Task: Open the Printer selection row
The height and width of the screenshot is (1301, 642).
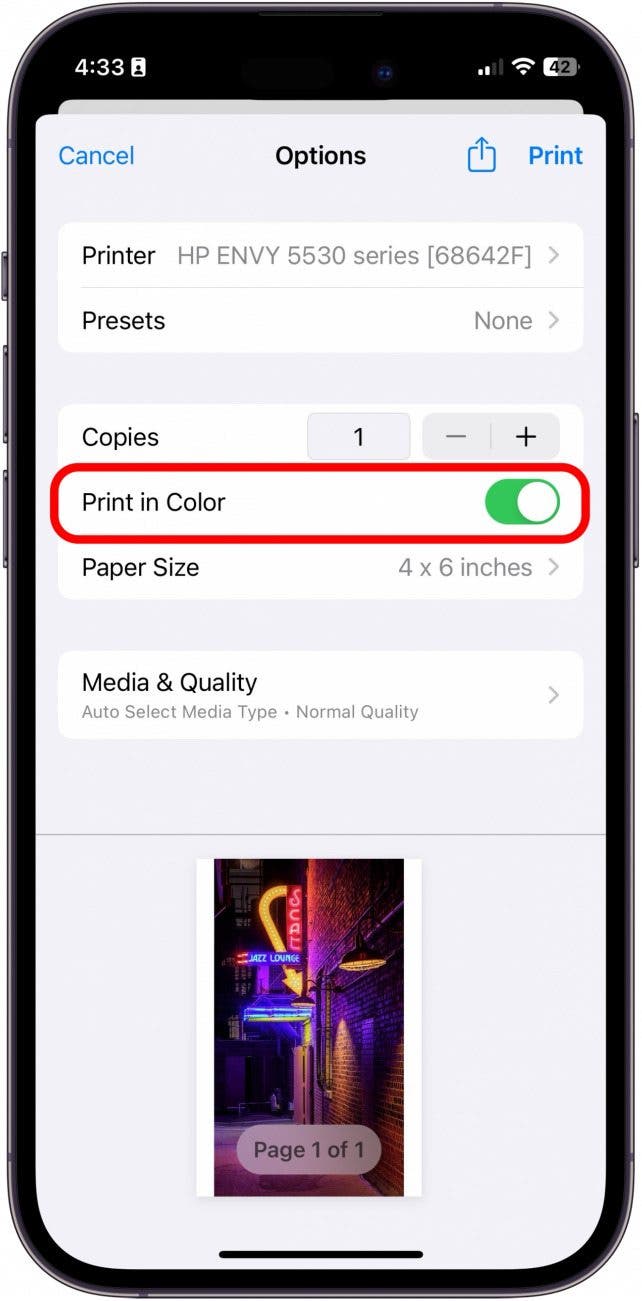Action: pos(320,256)
